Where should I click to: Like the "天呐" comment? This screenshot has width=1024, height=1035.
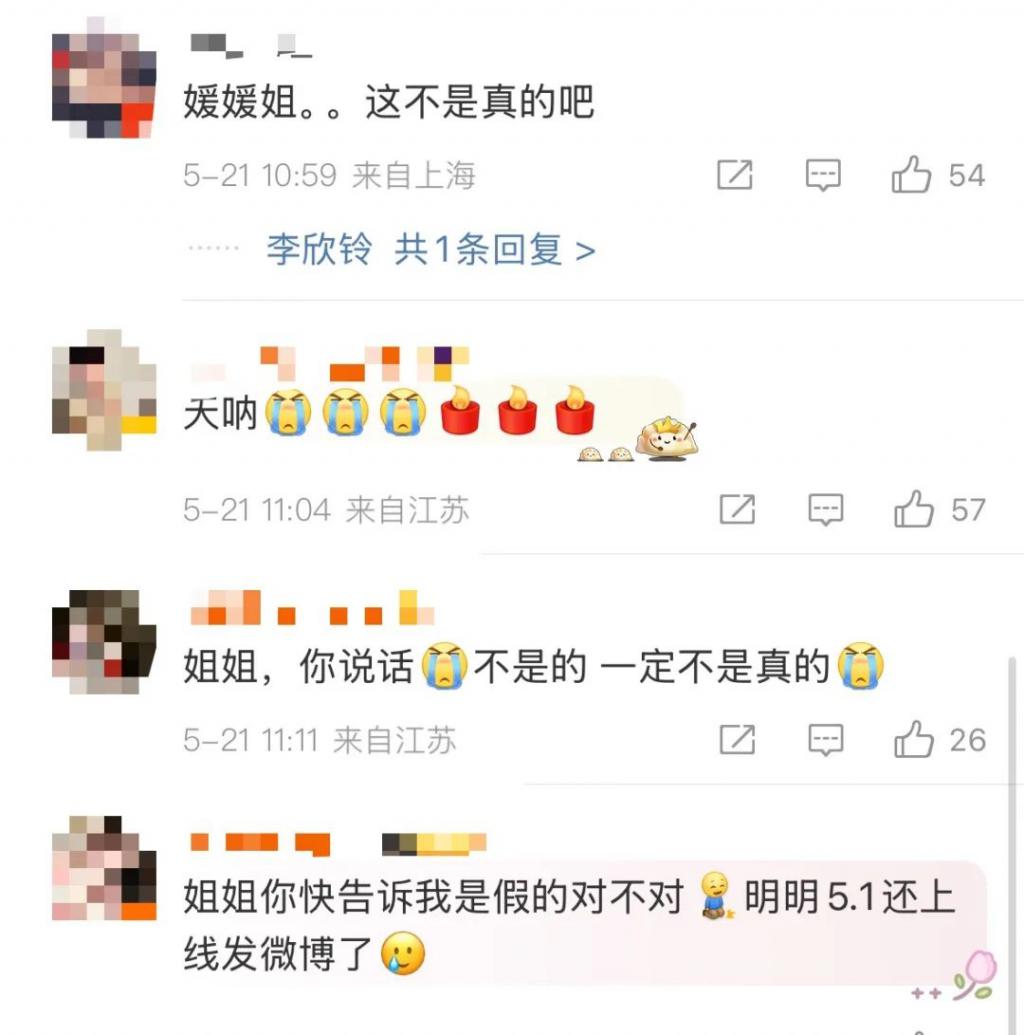(913, 511)
